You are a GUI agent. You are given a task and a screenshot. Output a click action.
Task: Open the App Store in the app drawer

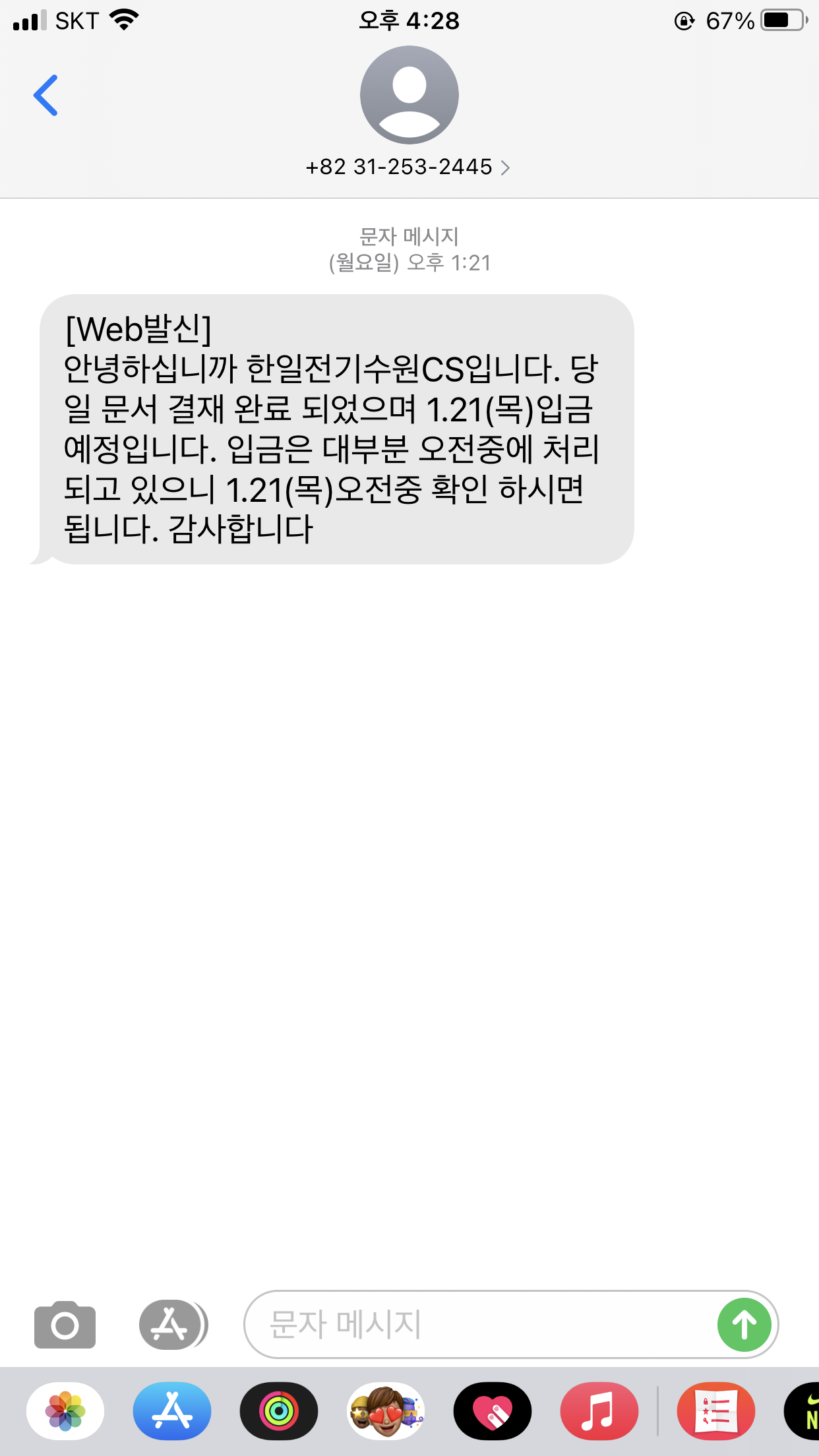pos(172,1411)
